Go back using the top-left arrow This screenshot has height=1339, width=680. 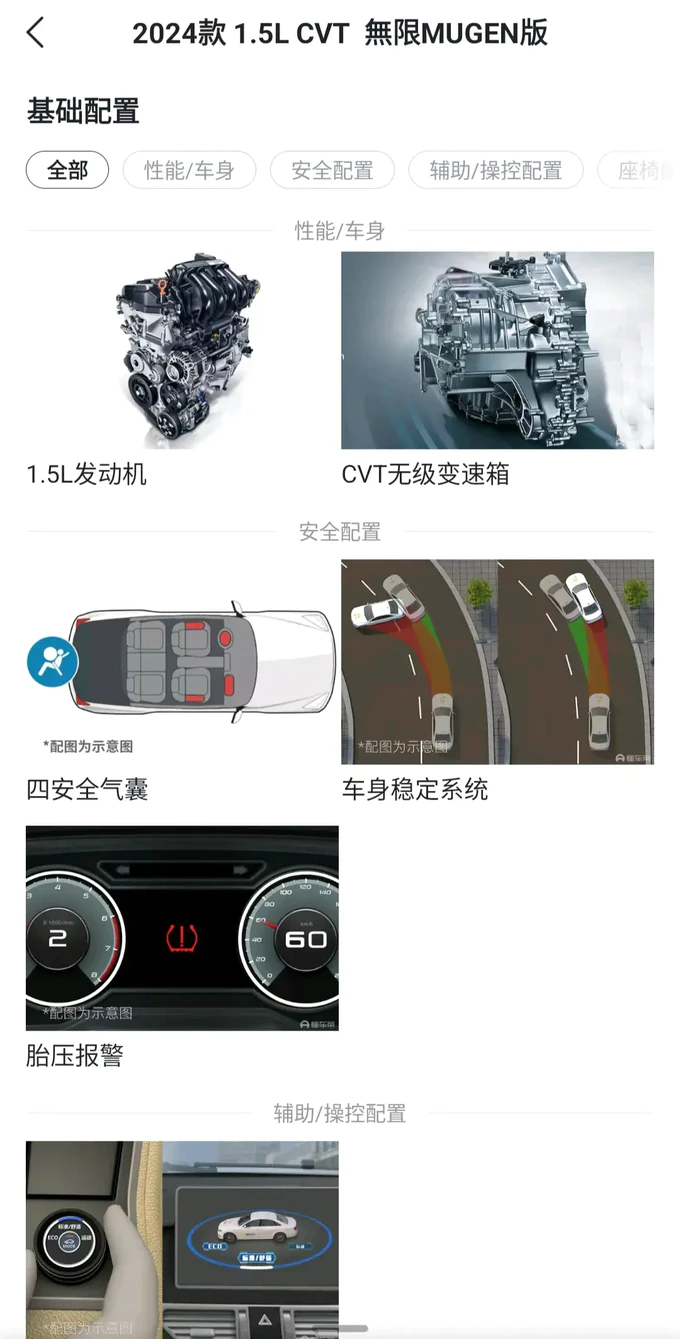36,33
